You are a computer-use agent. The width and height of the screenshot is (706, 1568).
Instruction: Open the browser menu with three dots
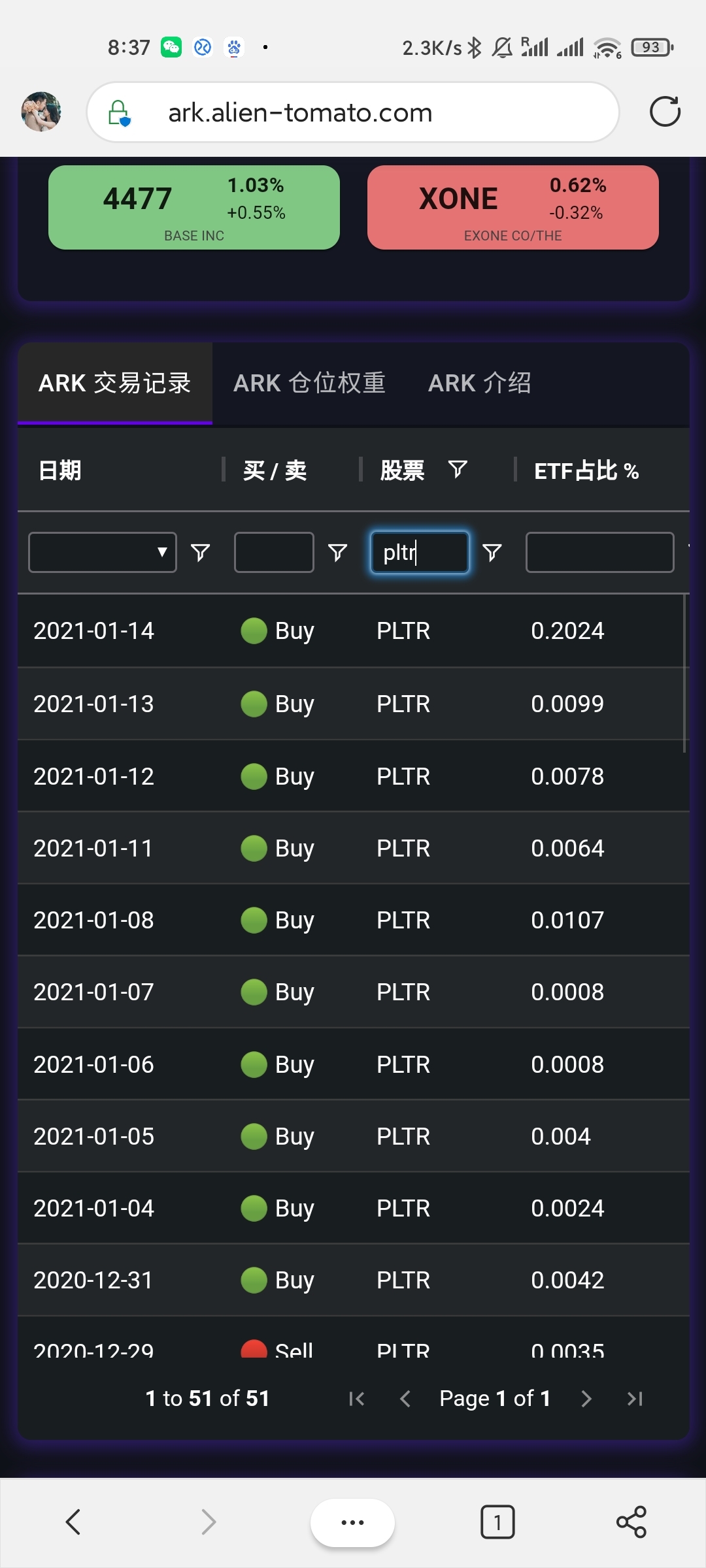pyautogui.click(x=352, y=1522)
